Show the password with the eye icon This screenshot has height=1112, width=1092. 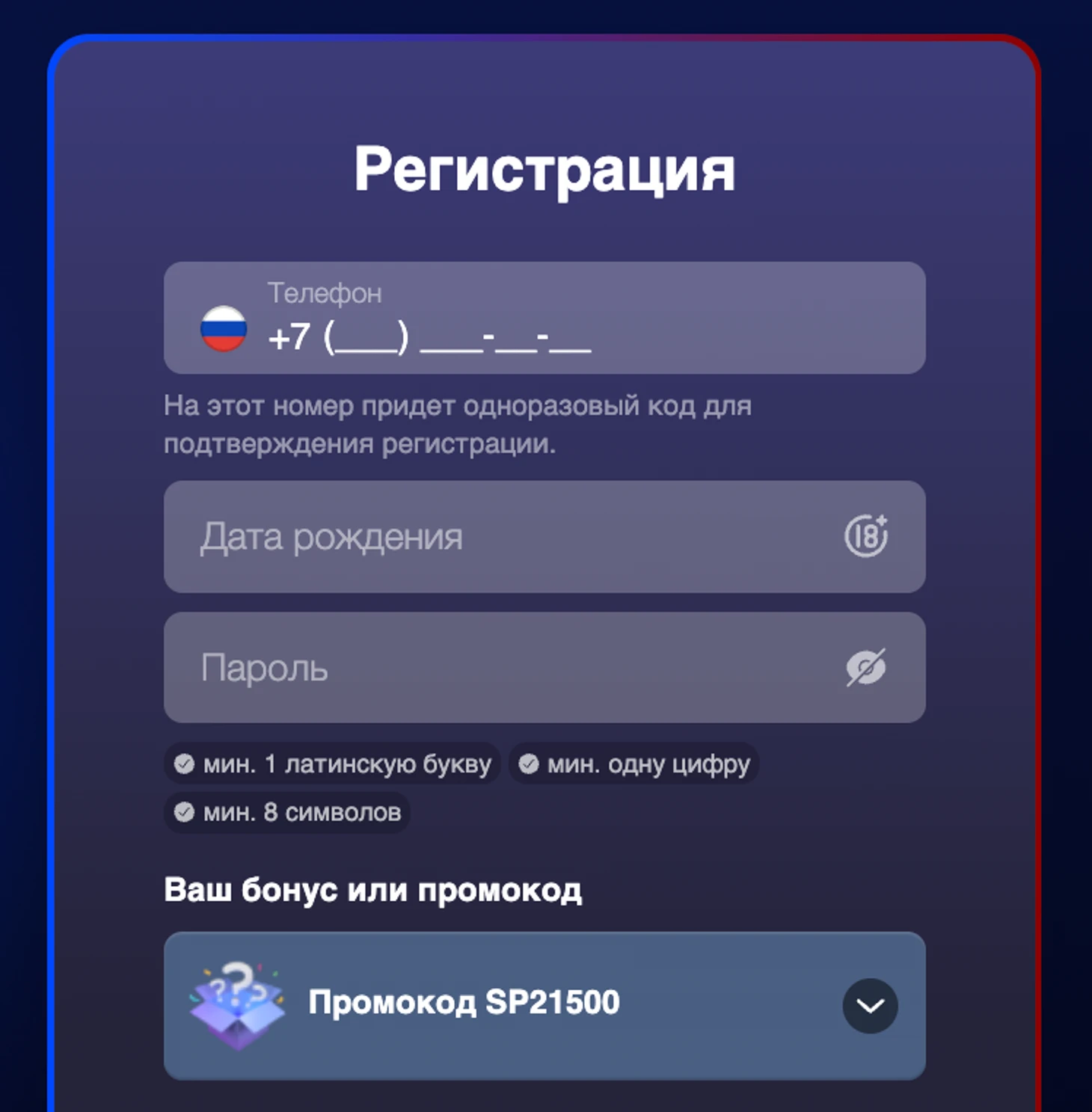coord(866,668)
